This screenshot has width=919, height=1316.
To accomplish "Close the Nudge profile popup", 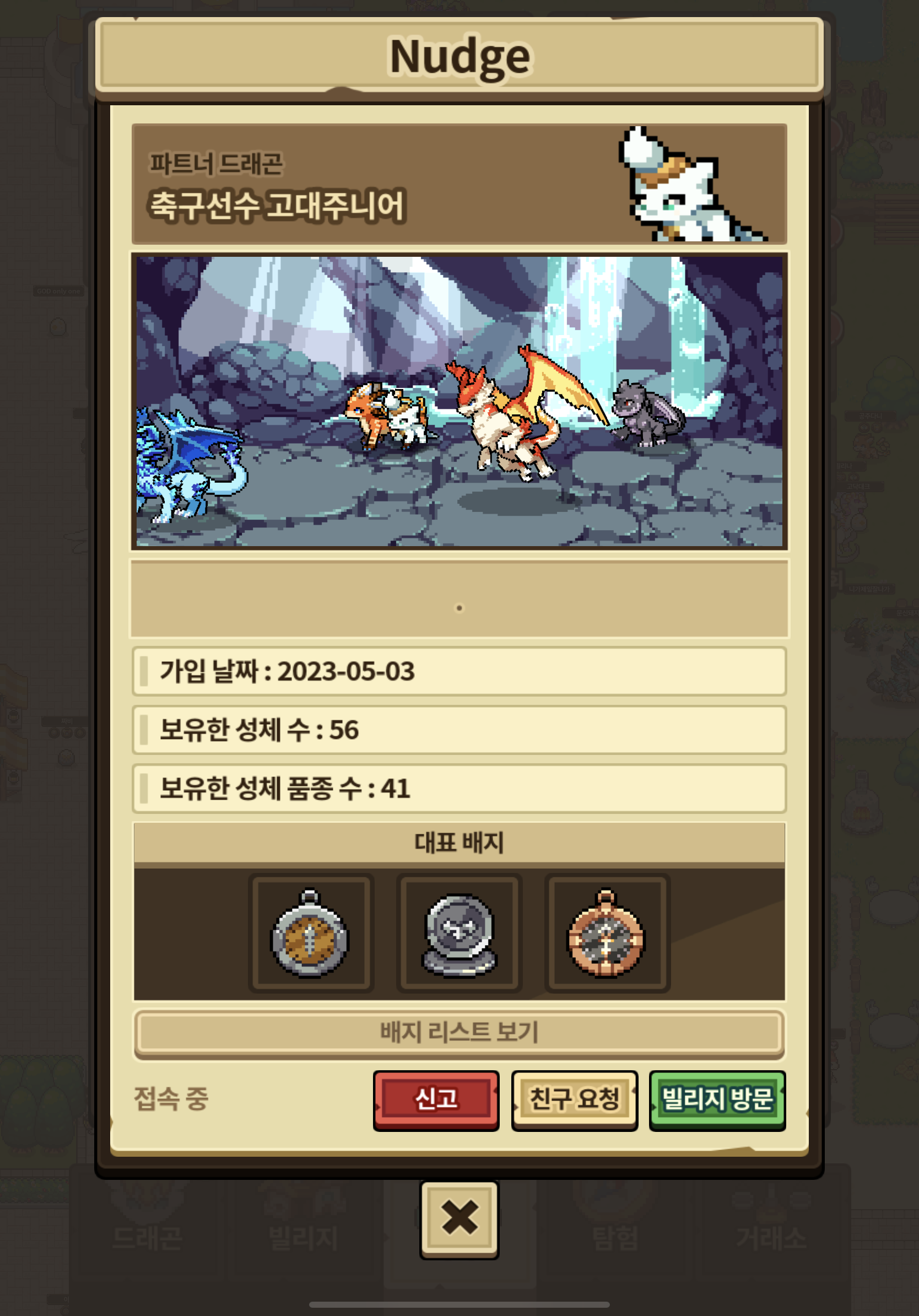I will pyautogui.click(x=459, y=1218).
